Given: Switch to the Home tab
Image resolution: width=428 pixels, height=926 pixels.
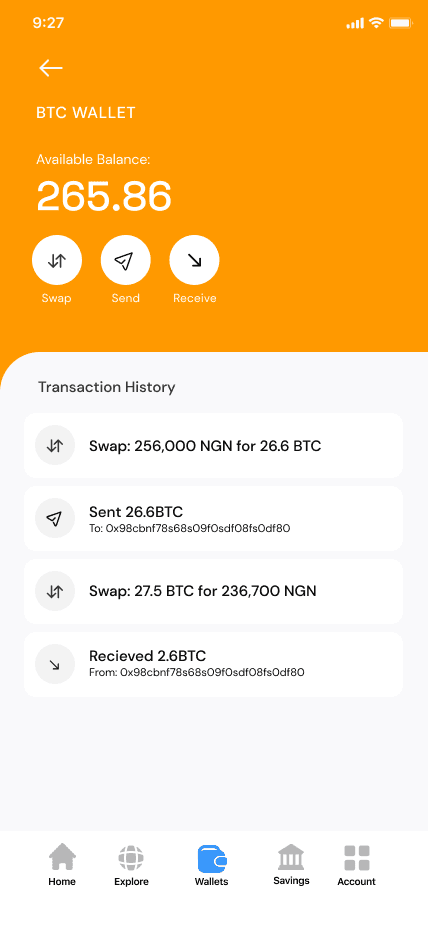Looking at the screenshot, I should [x=62, y=865].
